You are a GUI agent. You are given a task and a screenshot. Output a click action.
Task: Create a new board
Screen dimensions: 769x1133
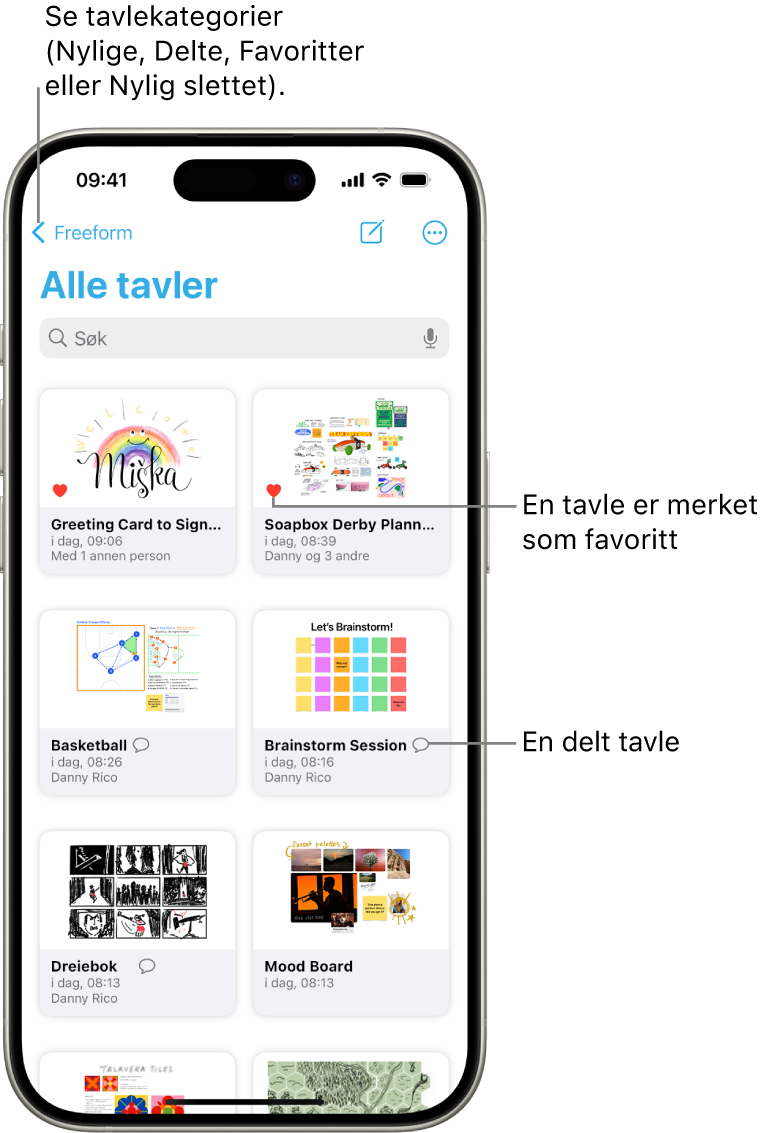click(x=372, y=232)
